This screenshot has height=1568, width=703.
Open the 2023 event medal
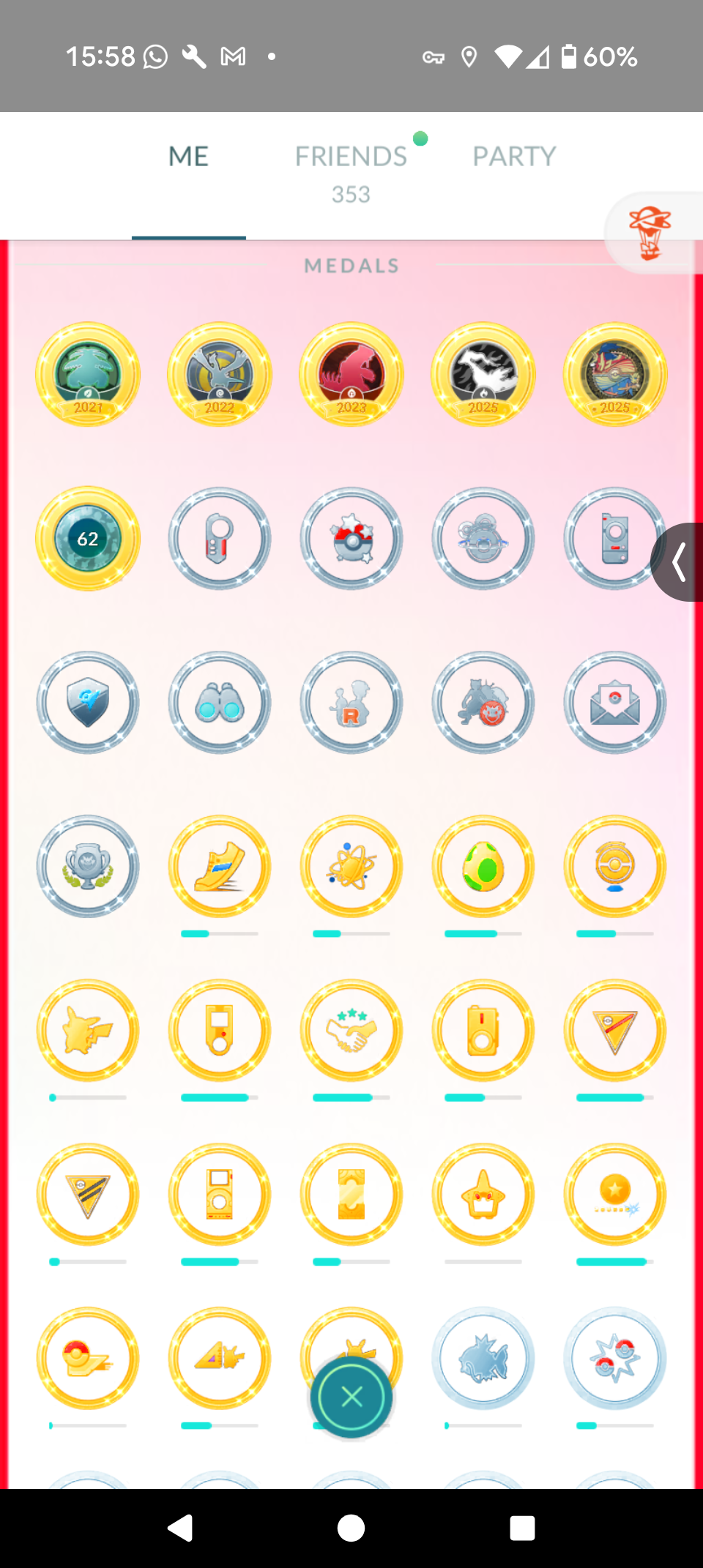tap(351, 375)
